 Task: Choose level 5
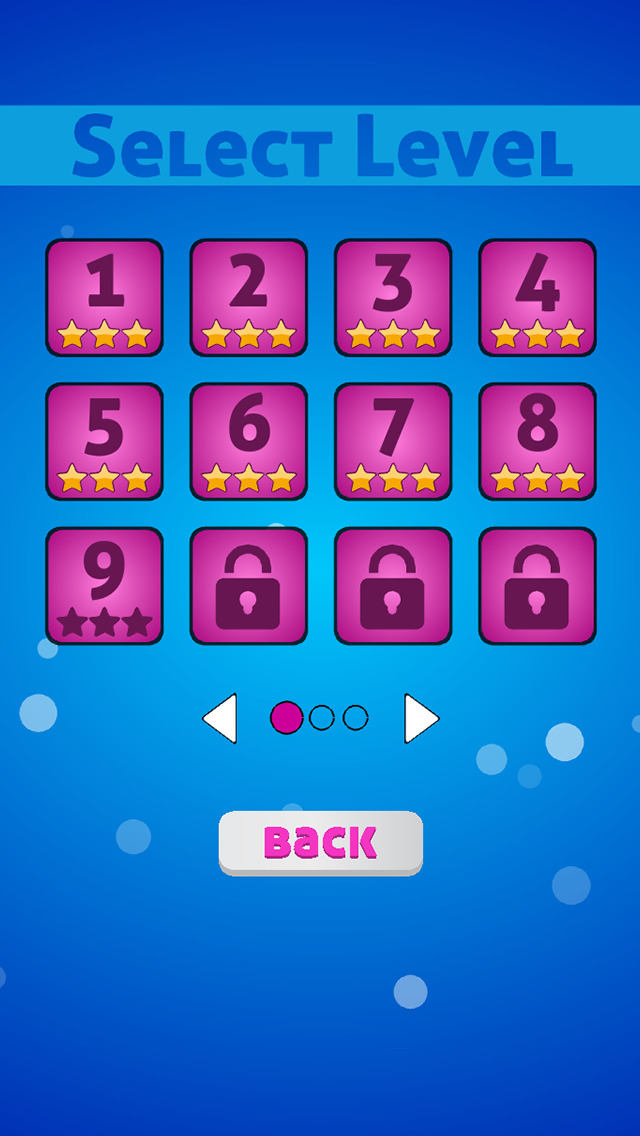tap(104, 441)
